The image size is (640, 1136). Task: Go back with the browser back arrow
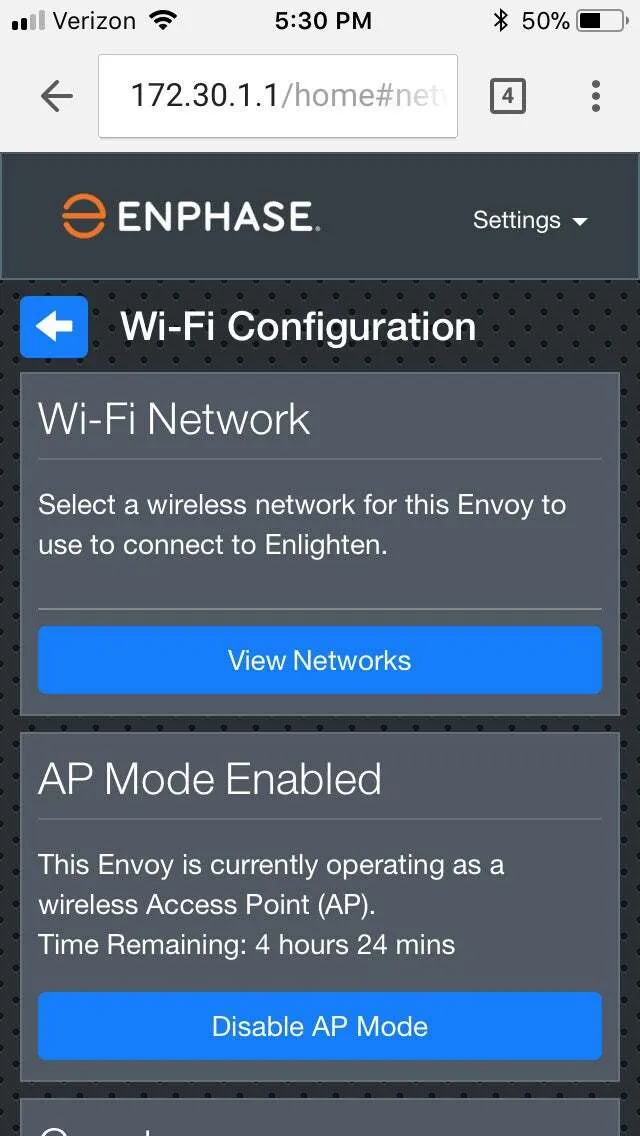57,96
